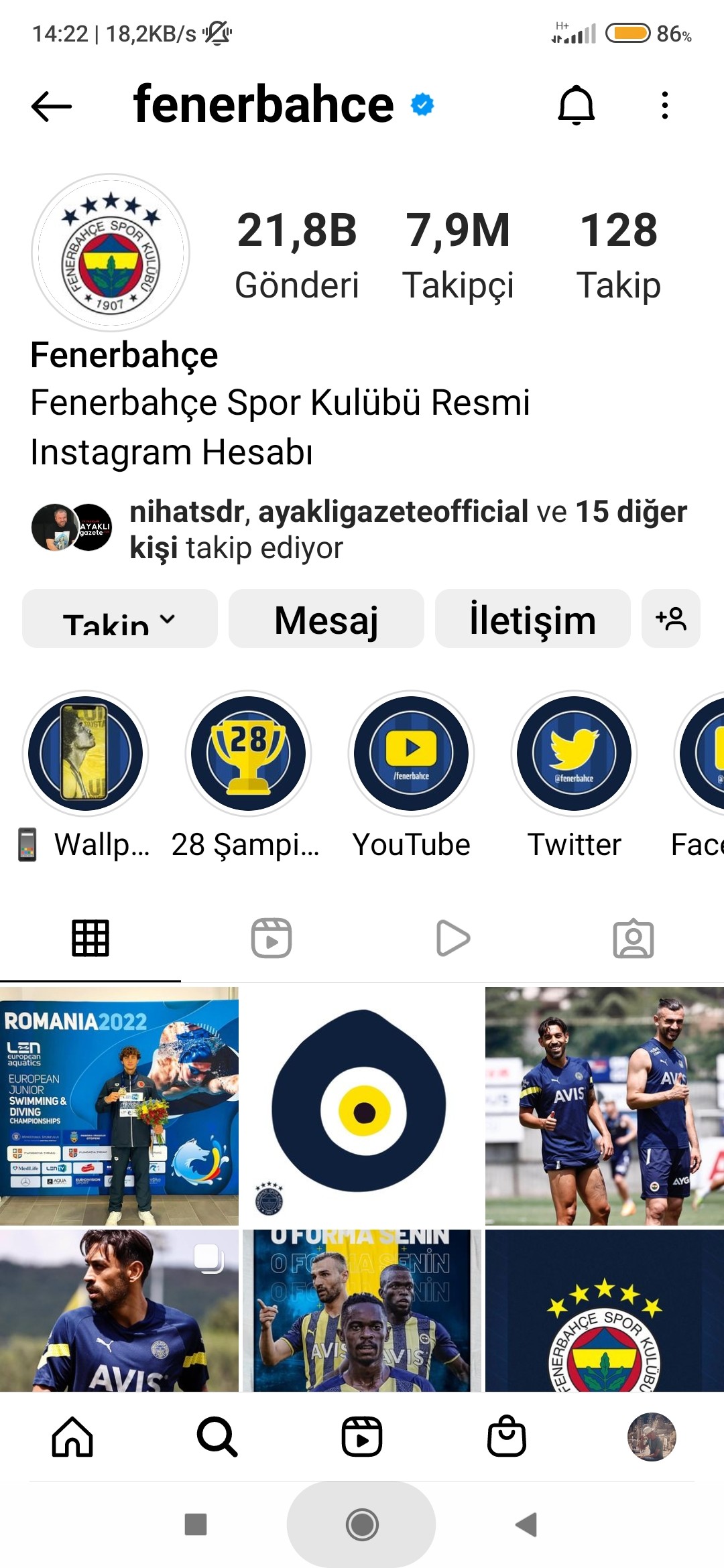Open the notifications bell for fenerbahce
The image size is (724, 1568).
pyautogui.click(x=576, y=105)
